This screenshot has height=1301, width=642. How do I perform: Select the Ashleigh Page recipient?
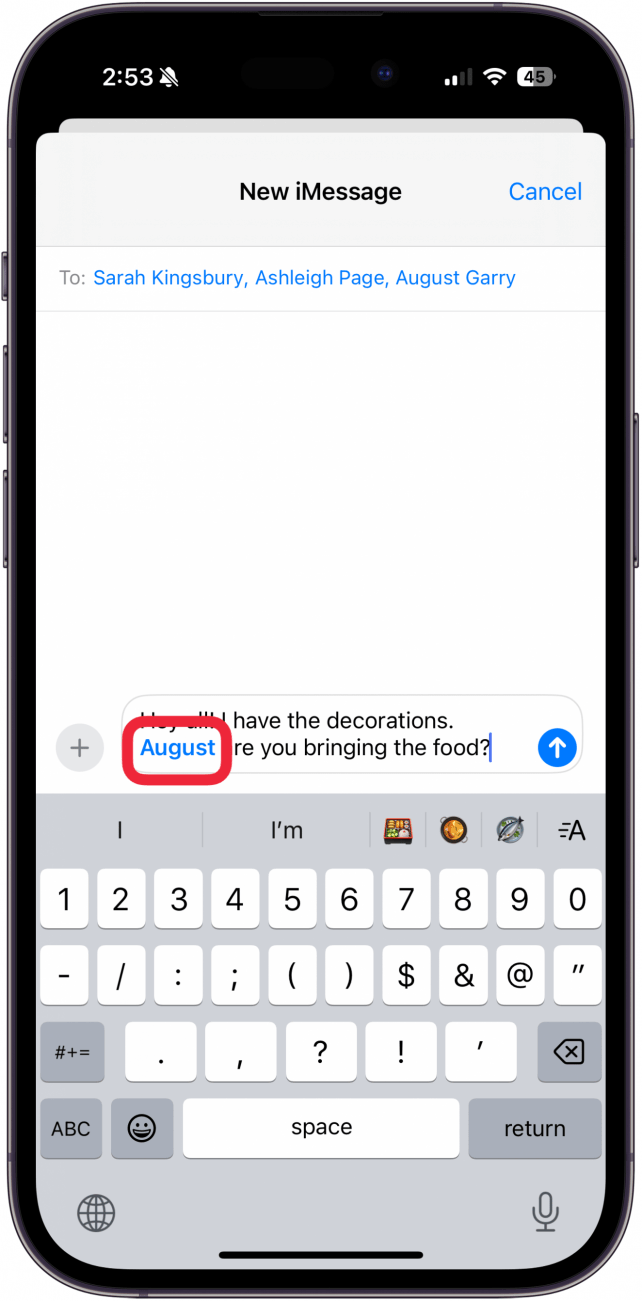[320, 278]
